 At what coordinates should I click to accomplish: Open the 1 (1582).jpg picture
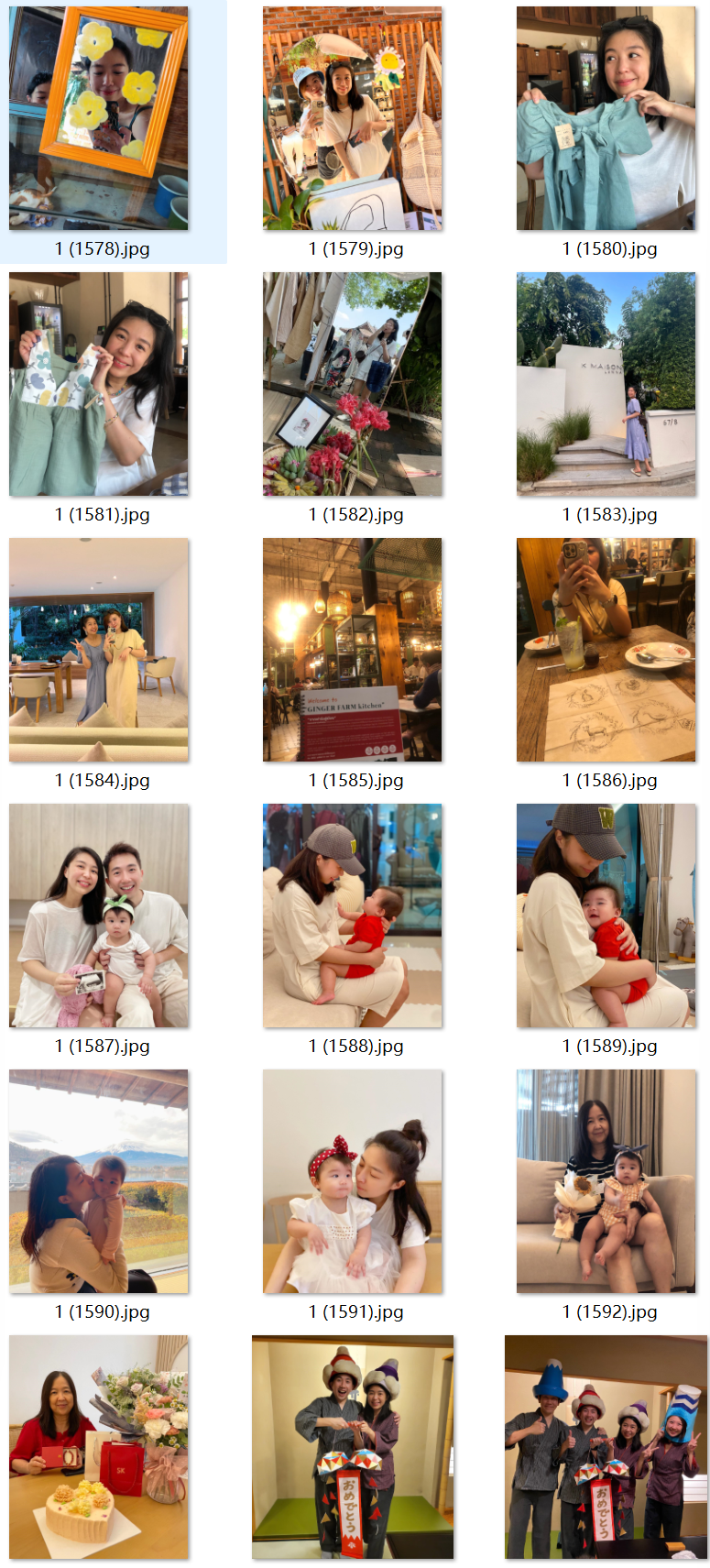(353, 384)
